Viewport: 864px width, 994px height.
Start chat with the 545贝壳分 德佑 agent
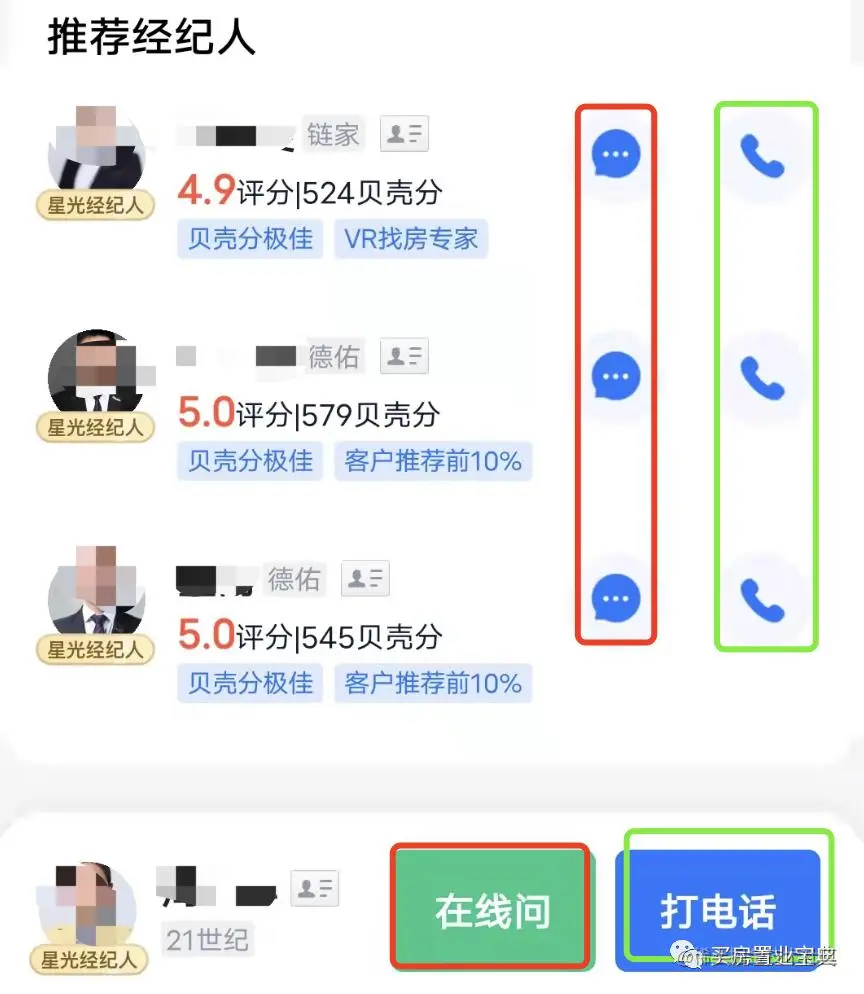(616, 598)
